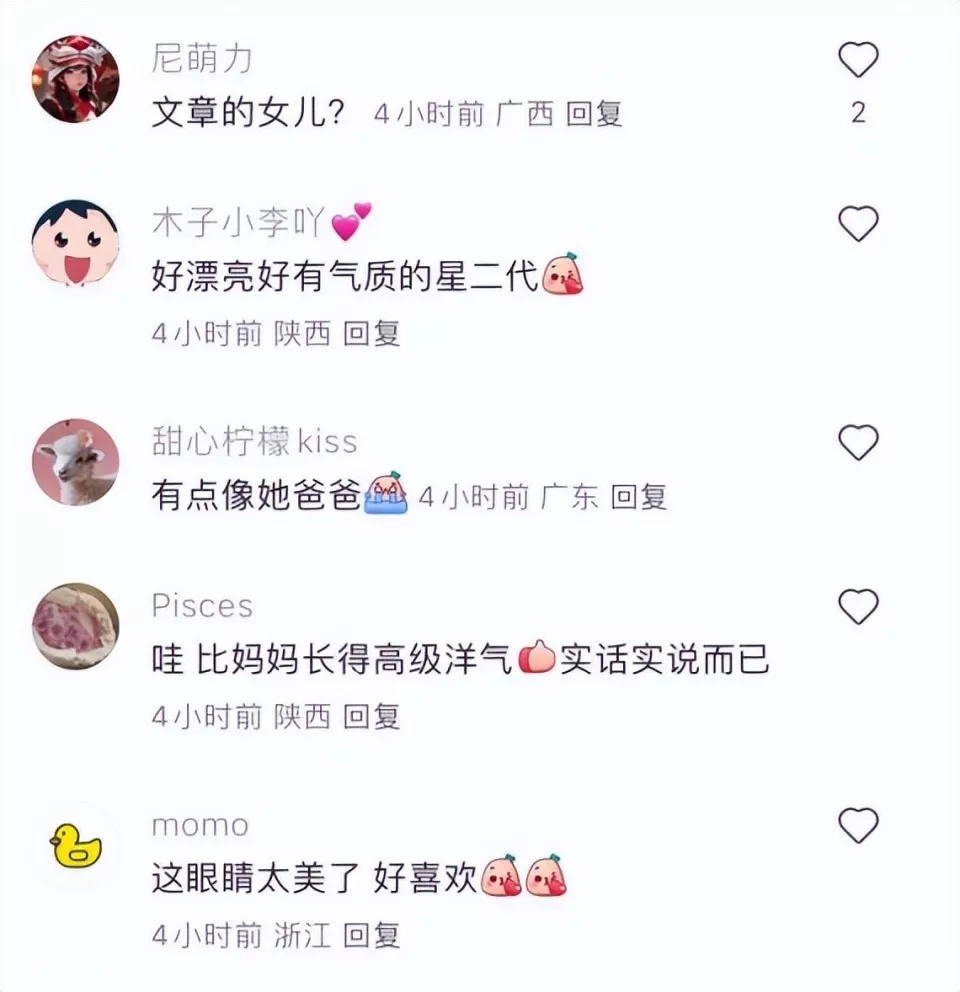View momo's duck avatar profile

[x=76, y=845]
